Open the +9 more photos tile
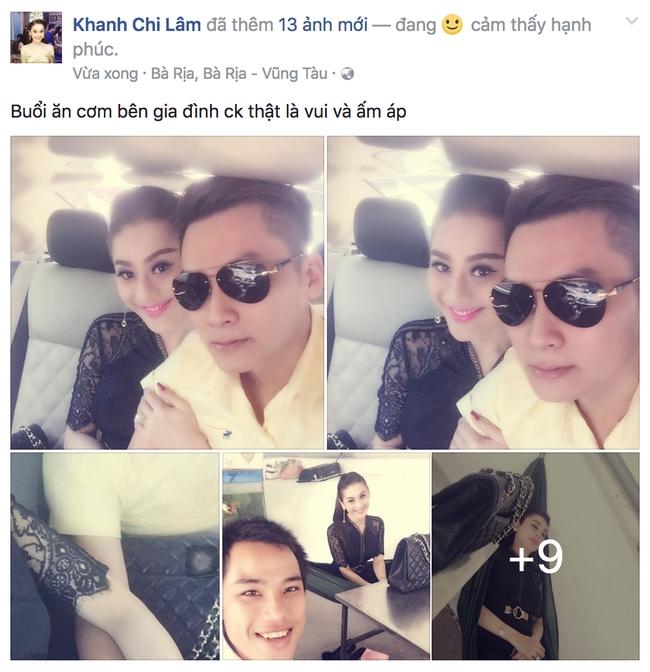This screenshot has height=672, width=650. pyautogui.click(x=536, y=555)
